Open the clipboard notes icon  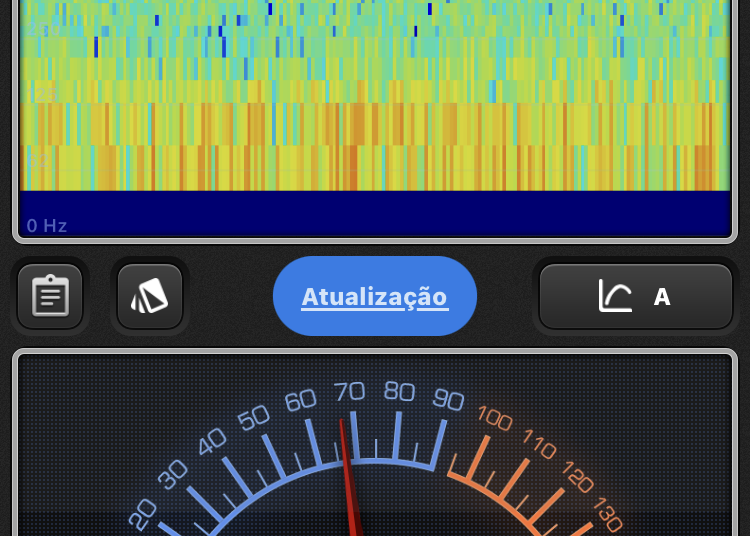click(x=50, y=296)
